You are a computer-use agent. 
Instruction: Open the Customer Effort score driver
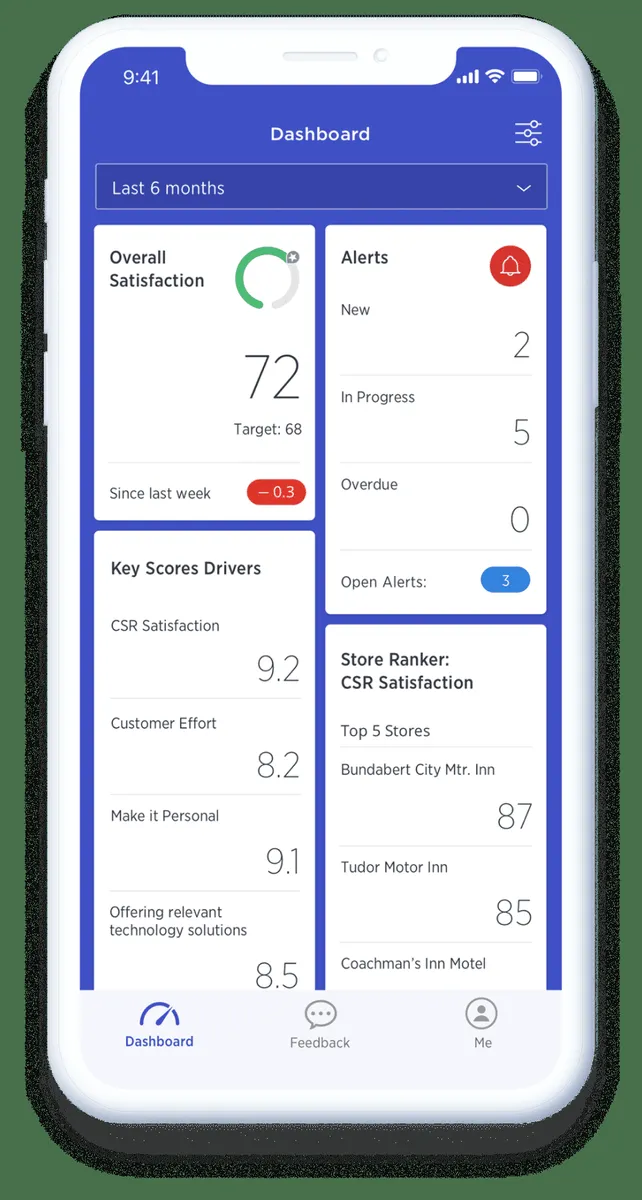pos(205,747)
